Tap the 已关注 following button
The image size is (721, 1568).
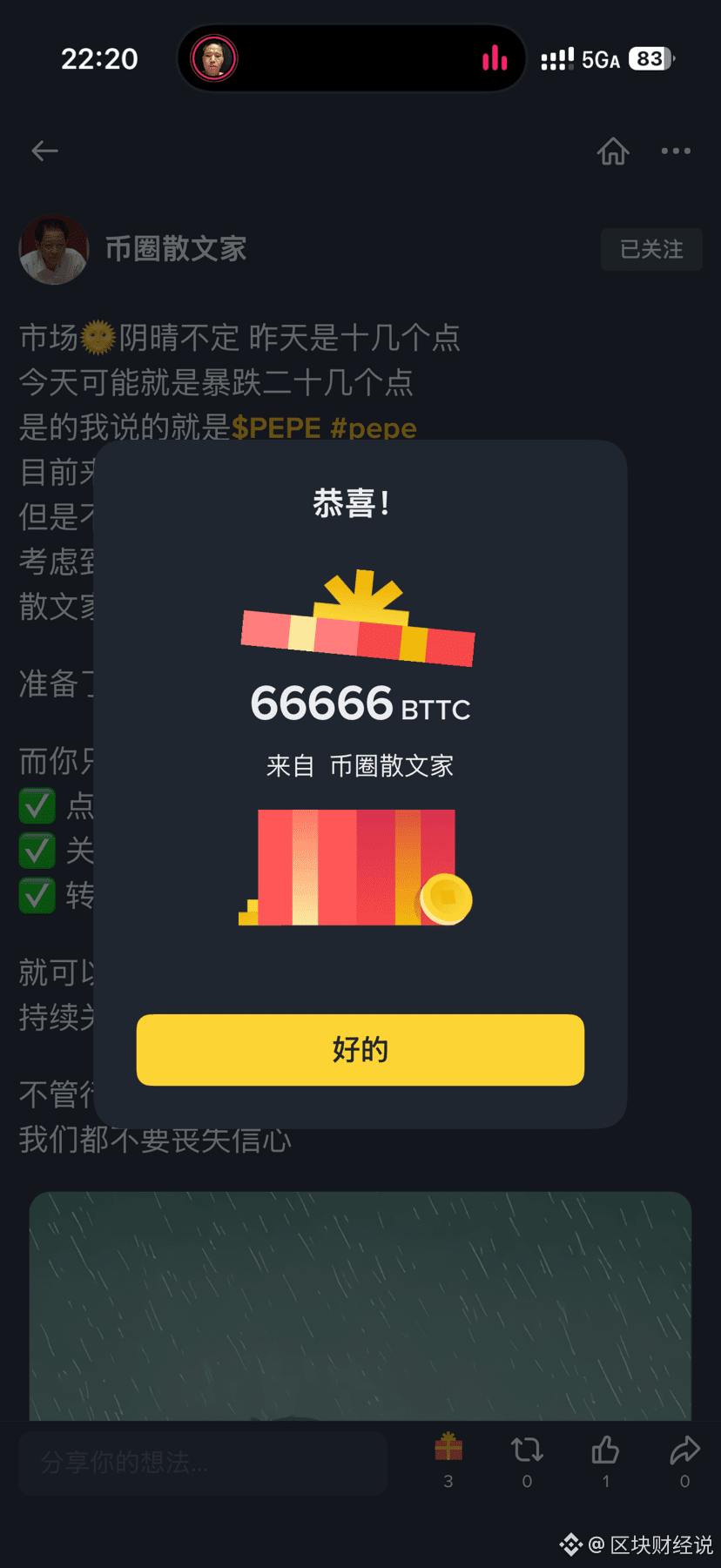651,250
